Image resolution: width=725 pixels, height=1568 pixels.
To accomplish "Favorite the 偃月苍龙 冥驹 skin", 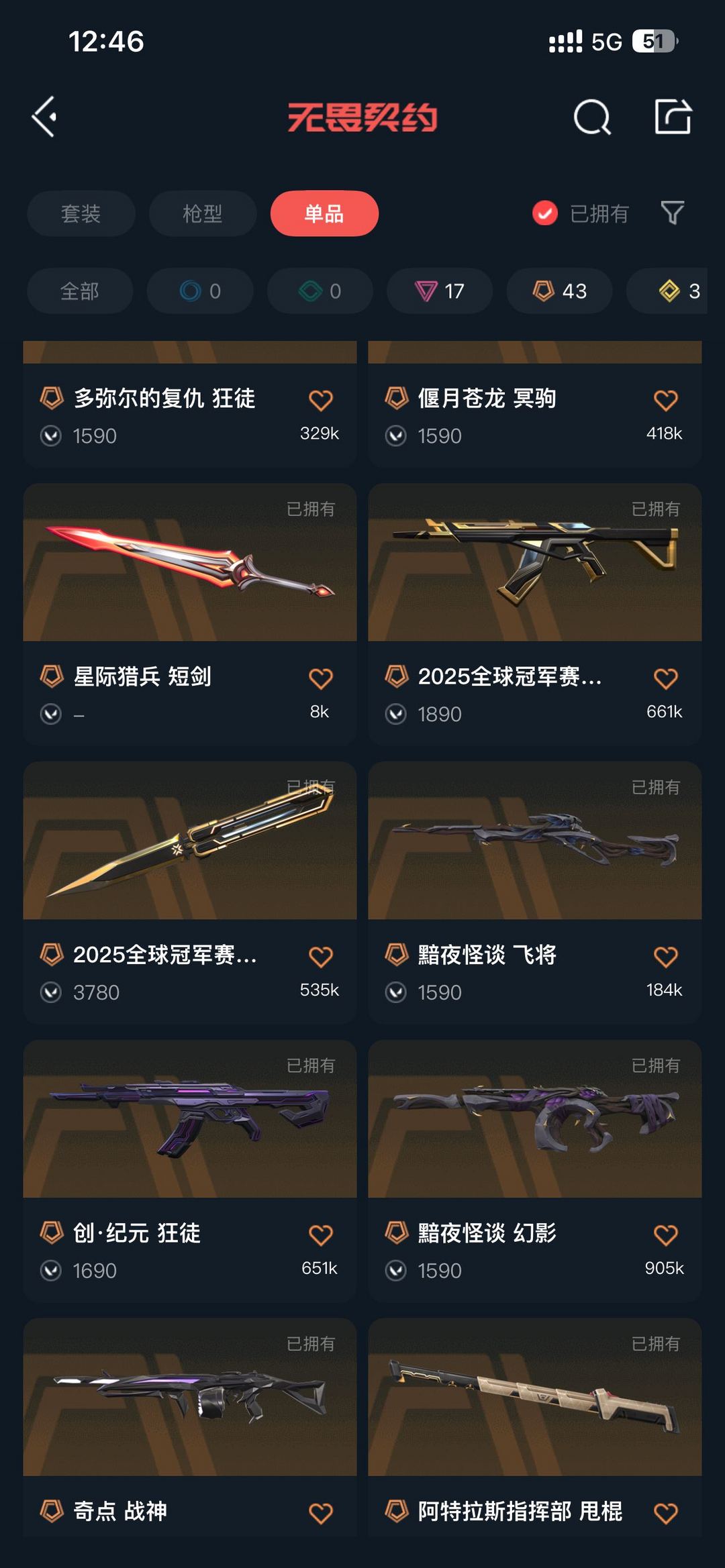I will [x=665, y=401].
